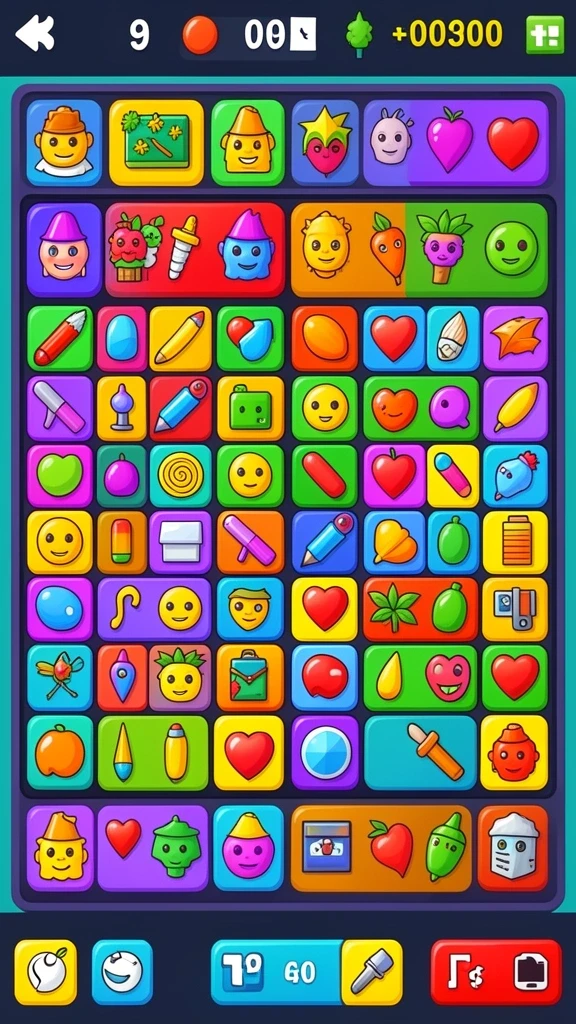The image size is (576, 1024).
Task: Select the yellow spiral tile
Action: pos(181,475)
